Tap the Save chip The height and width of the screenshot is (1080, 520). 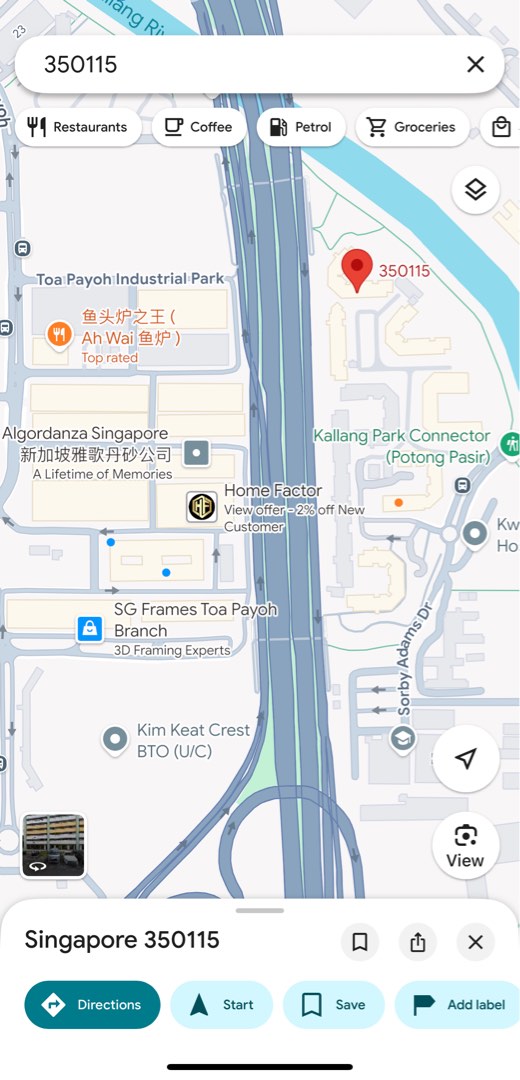334,1005
